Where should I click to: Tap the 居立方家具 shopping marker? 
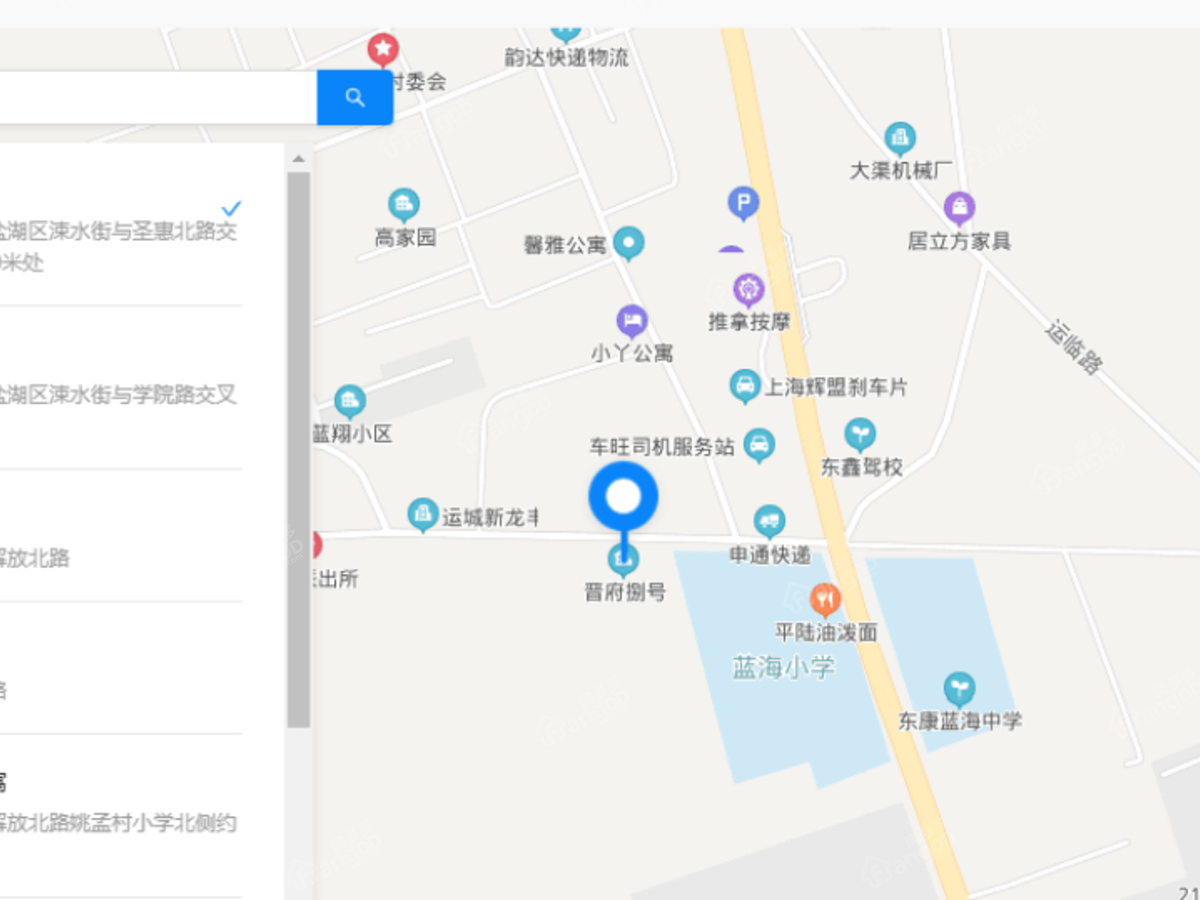[x=959, y=208]
